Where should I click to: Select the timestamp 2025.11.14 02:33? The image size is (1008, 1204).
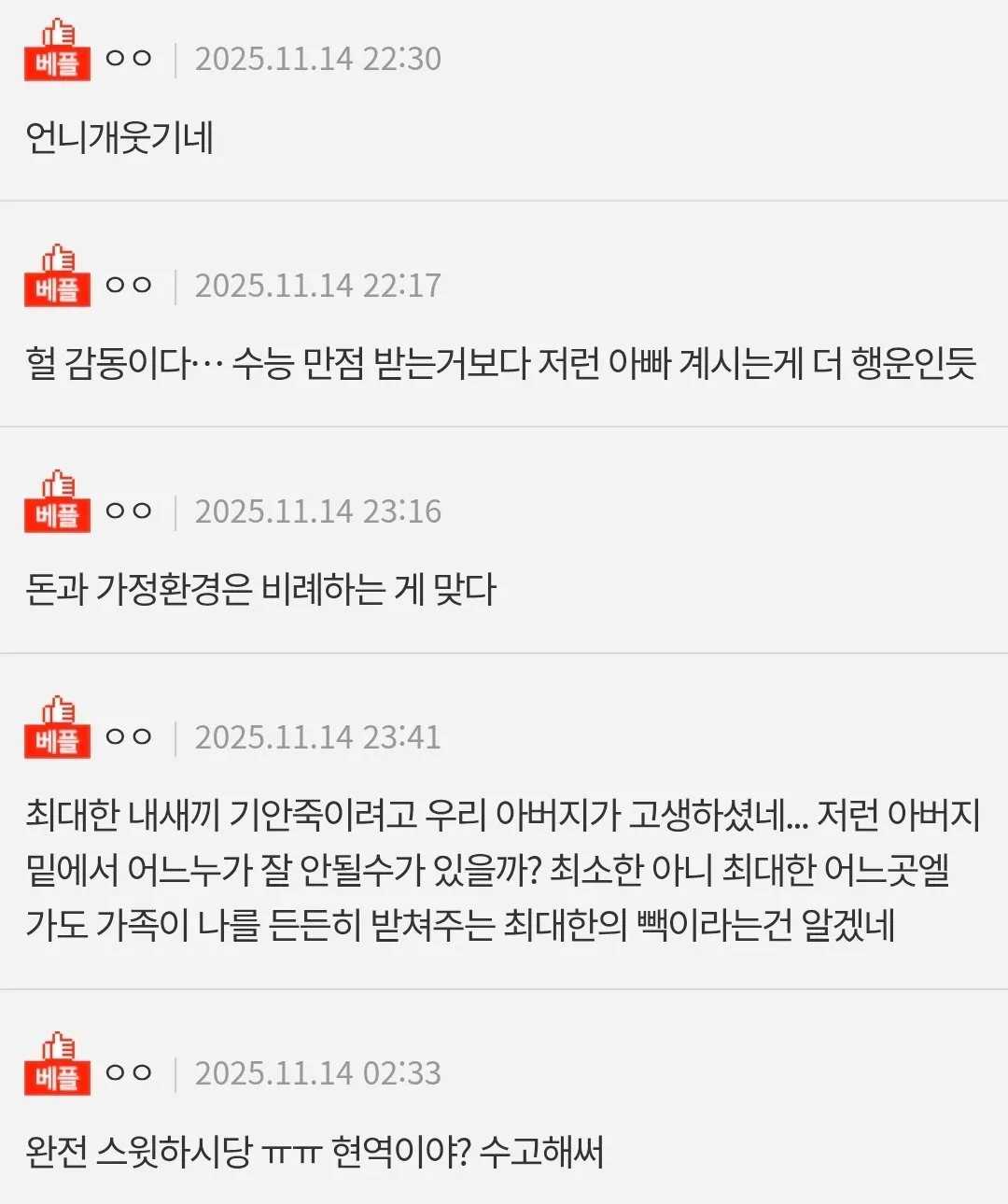[x=317, y=1071]
